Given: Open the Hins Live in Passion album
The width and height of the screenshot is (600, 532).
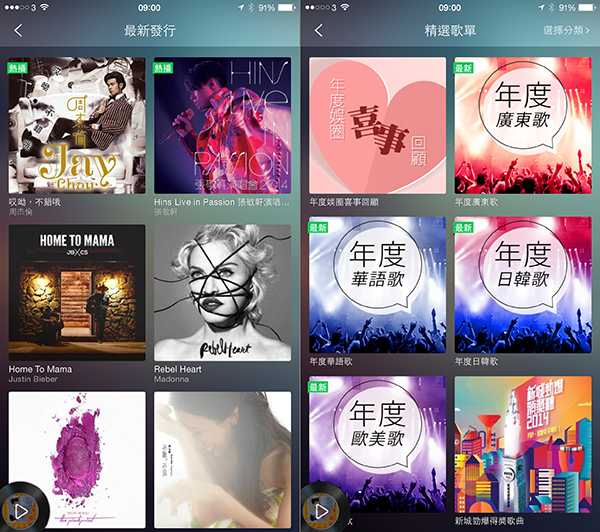Looking at the screenshot, I should click(222, 125).
